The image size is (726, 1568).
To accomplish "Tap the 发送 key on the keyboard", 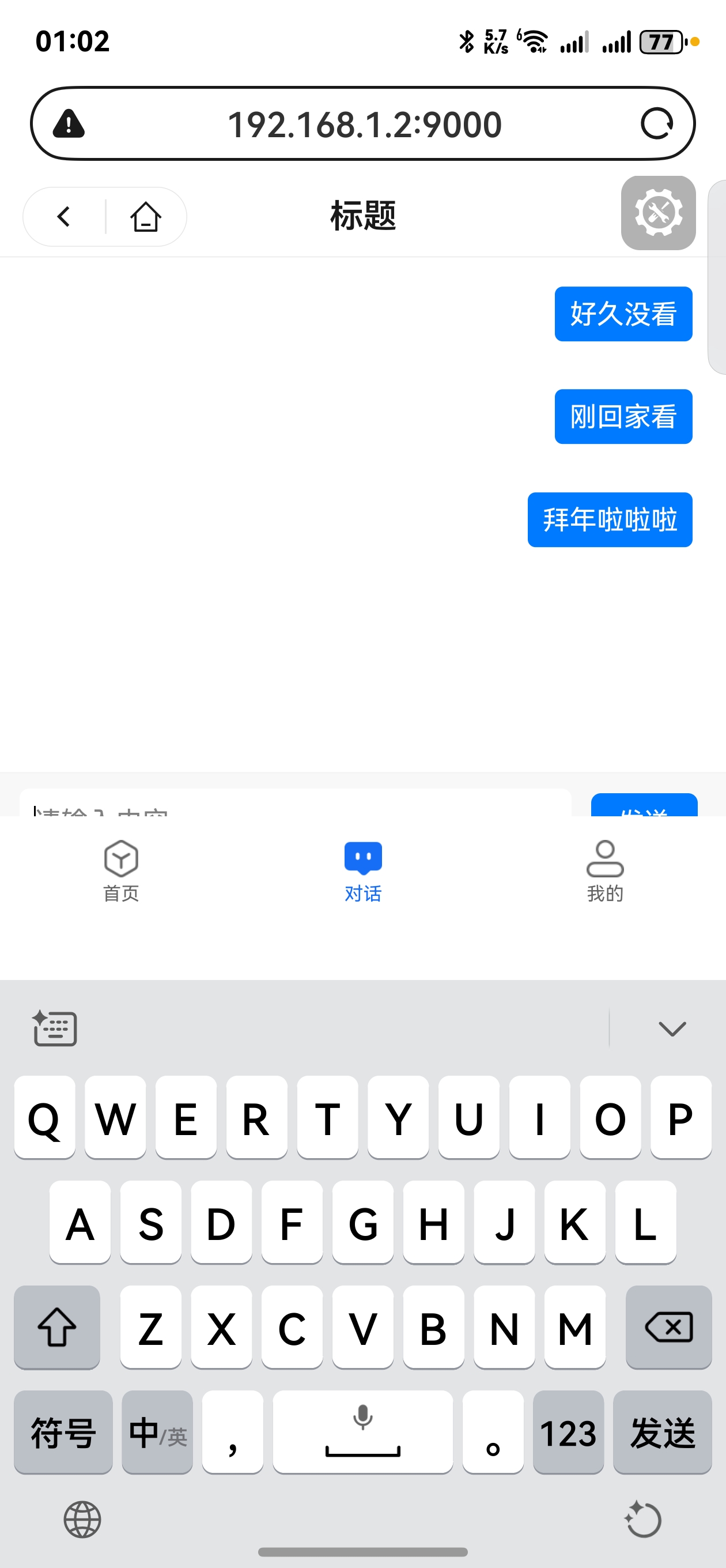I will [662, 1431].
